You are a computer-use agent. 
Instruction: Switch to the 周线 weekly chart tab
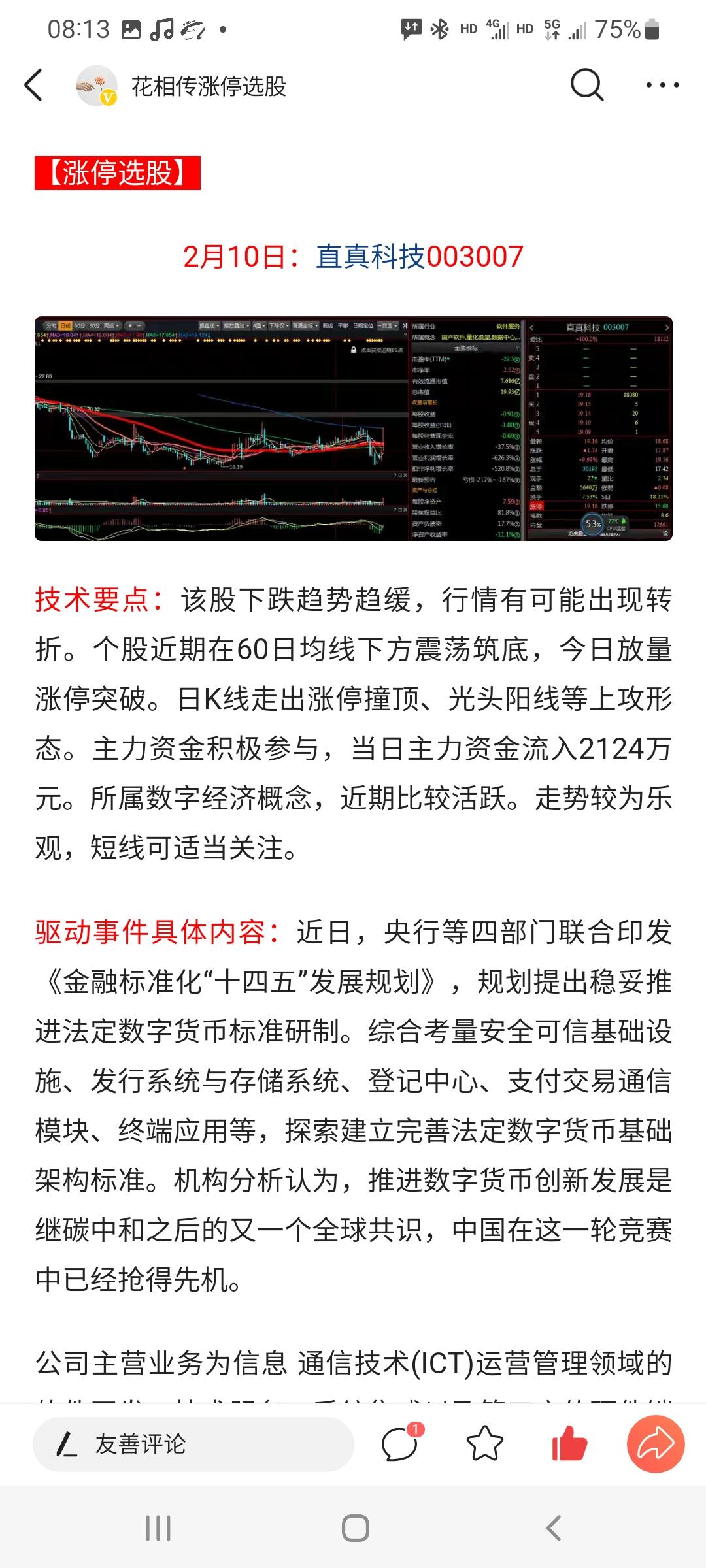point(110,327)
